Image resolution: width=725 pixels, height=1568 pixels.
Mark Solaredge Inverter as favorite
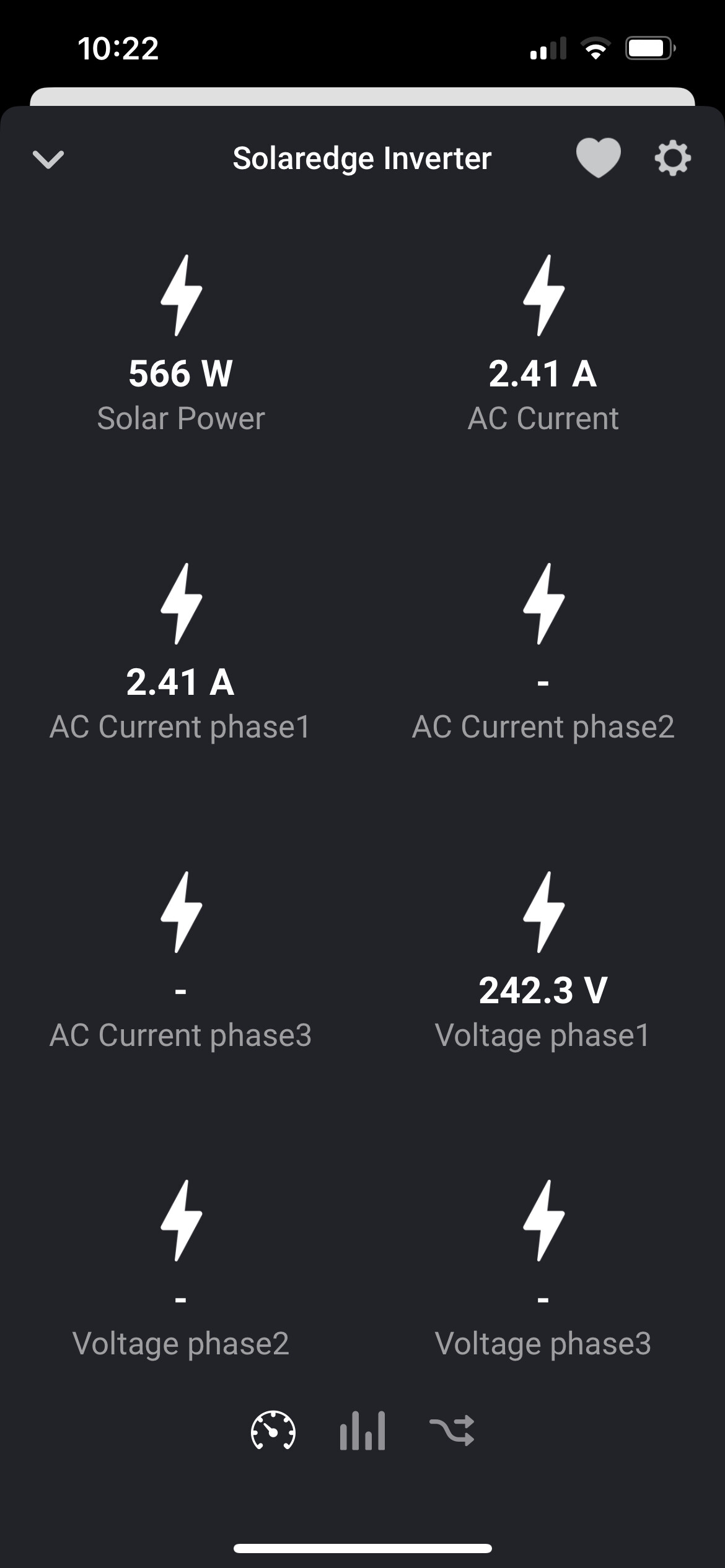598,158
